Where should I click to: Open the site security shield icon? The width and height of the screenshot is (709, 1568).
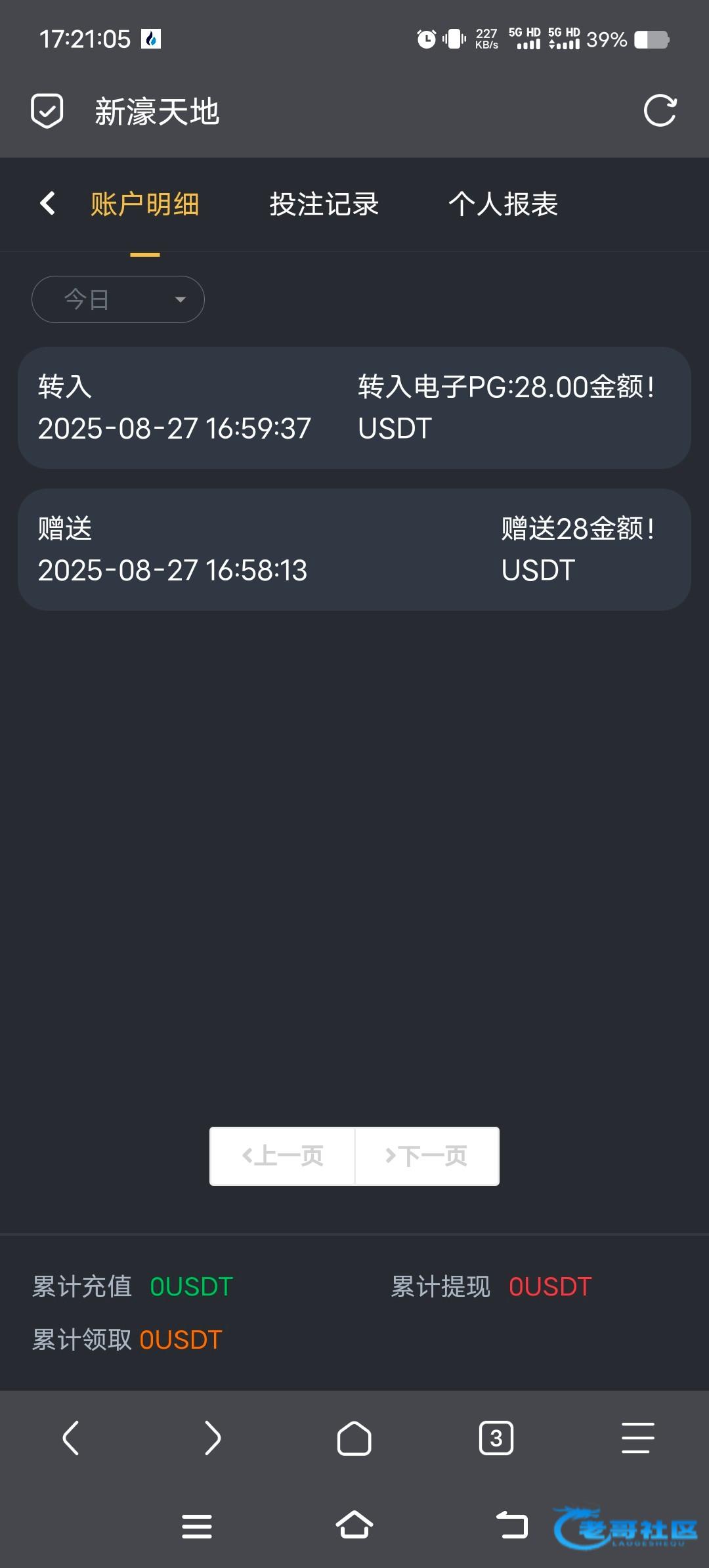click(47, 110)
